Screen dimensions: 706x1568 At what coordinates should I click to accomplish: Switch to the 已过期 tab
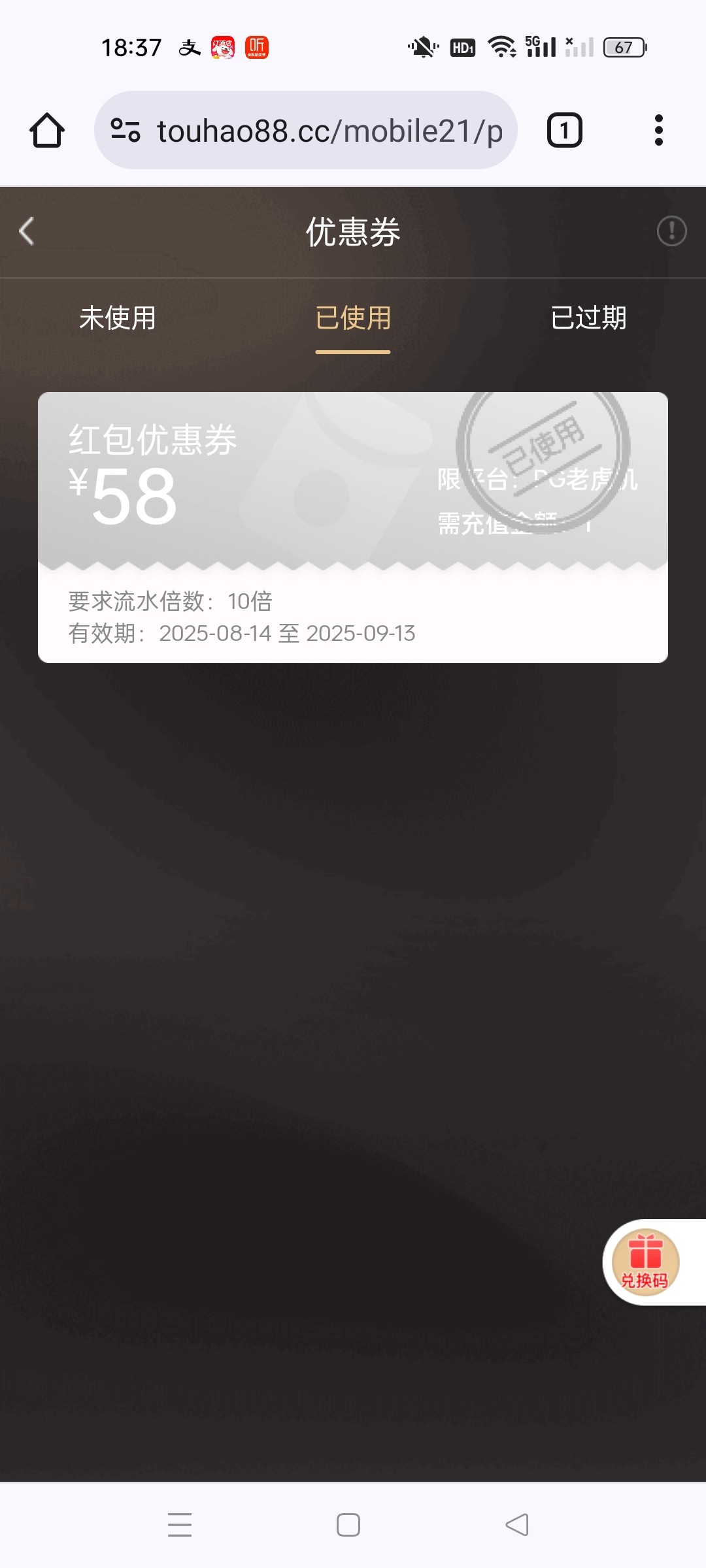coord(588,318)
